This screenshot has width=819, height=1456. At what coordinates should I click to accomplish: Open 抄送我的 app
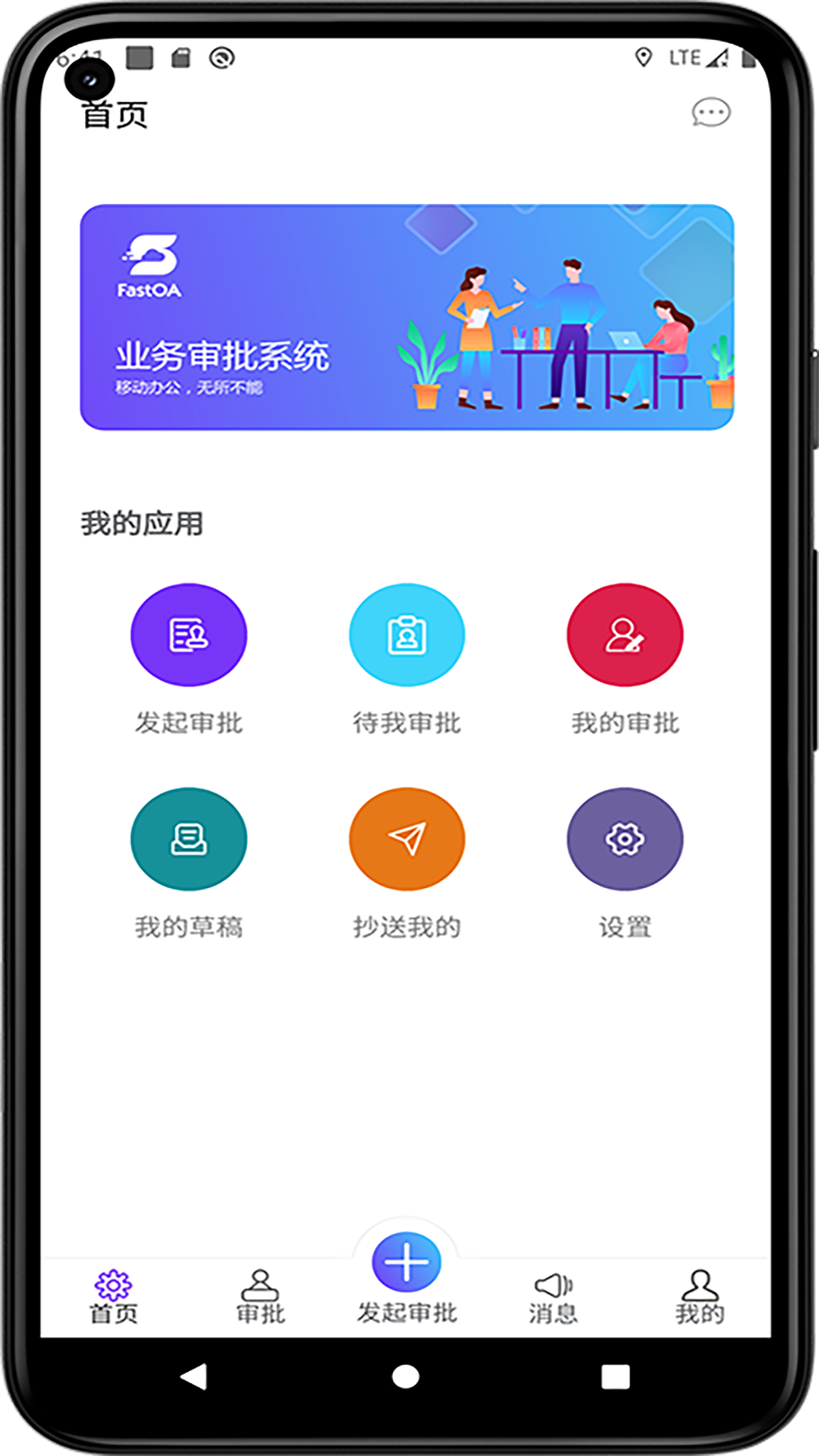[x=407, y=839]
